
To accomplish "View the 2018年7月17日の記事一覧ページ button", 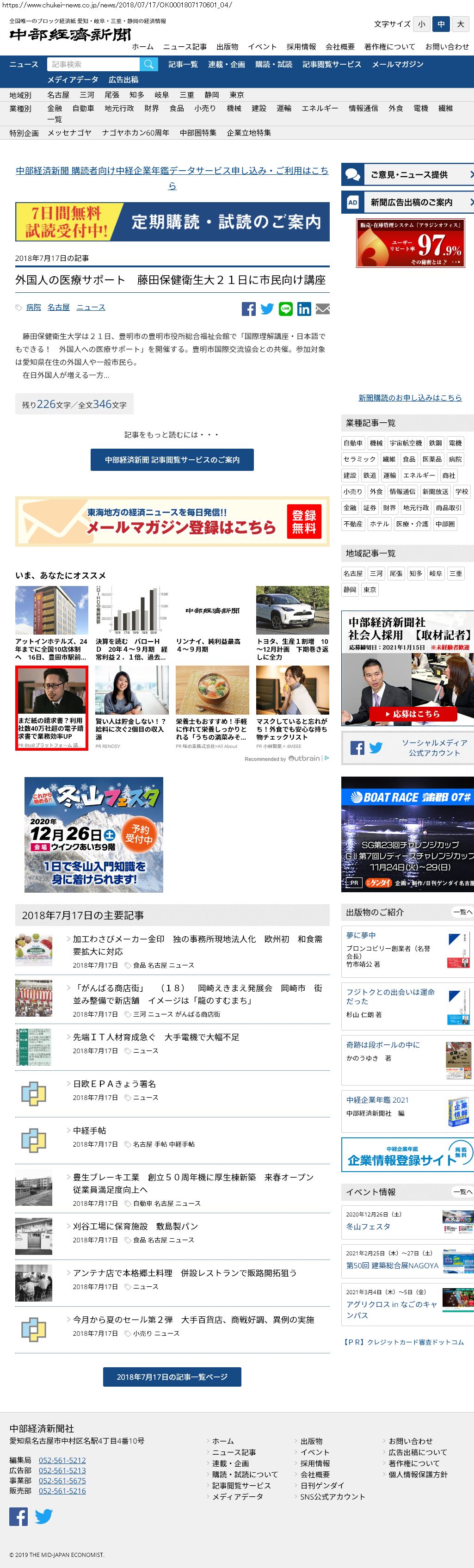I will [172, 1376].
